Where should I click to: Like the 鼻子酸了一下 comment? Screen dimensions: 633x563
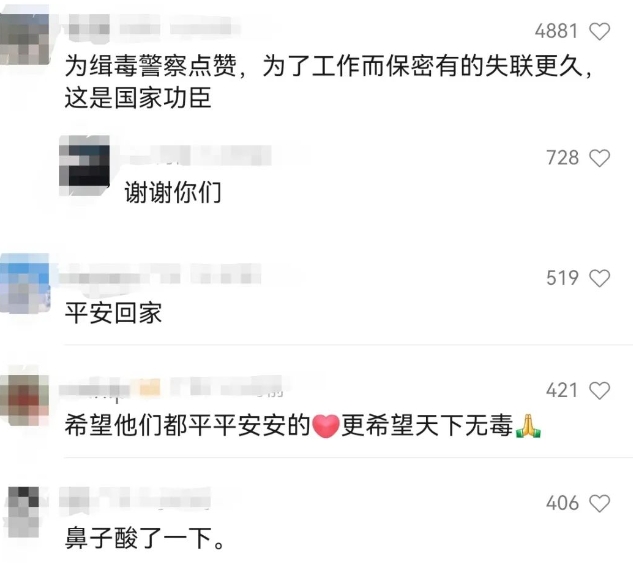(600, 503)
